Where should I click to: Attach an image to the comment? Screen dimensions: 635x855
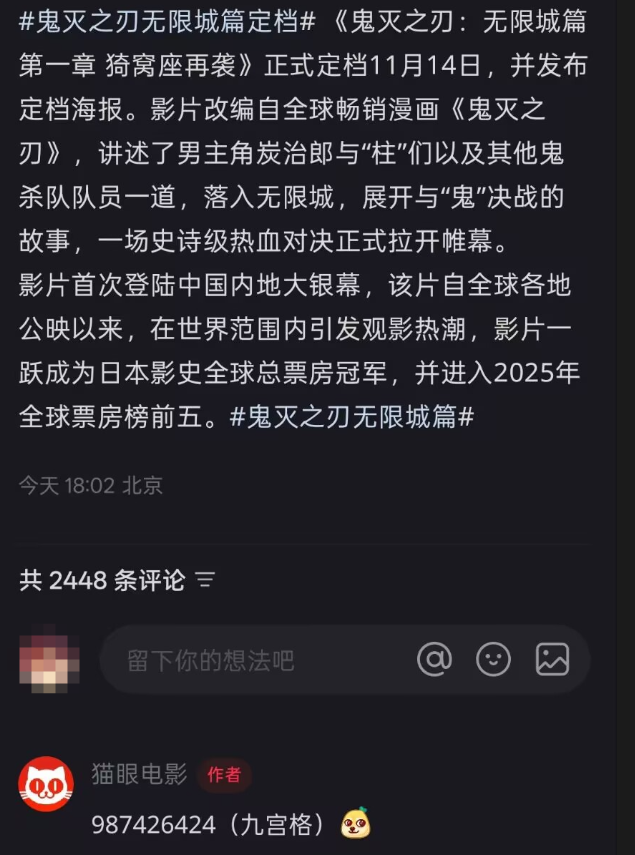(x=552, y=659)
